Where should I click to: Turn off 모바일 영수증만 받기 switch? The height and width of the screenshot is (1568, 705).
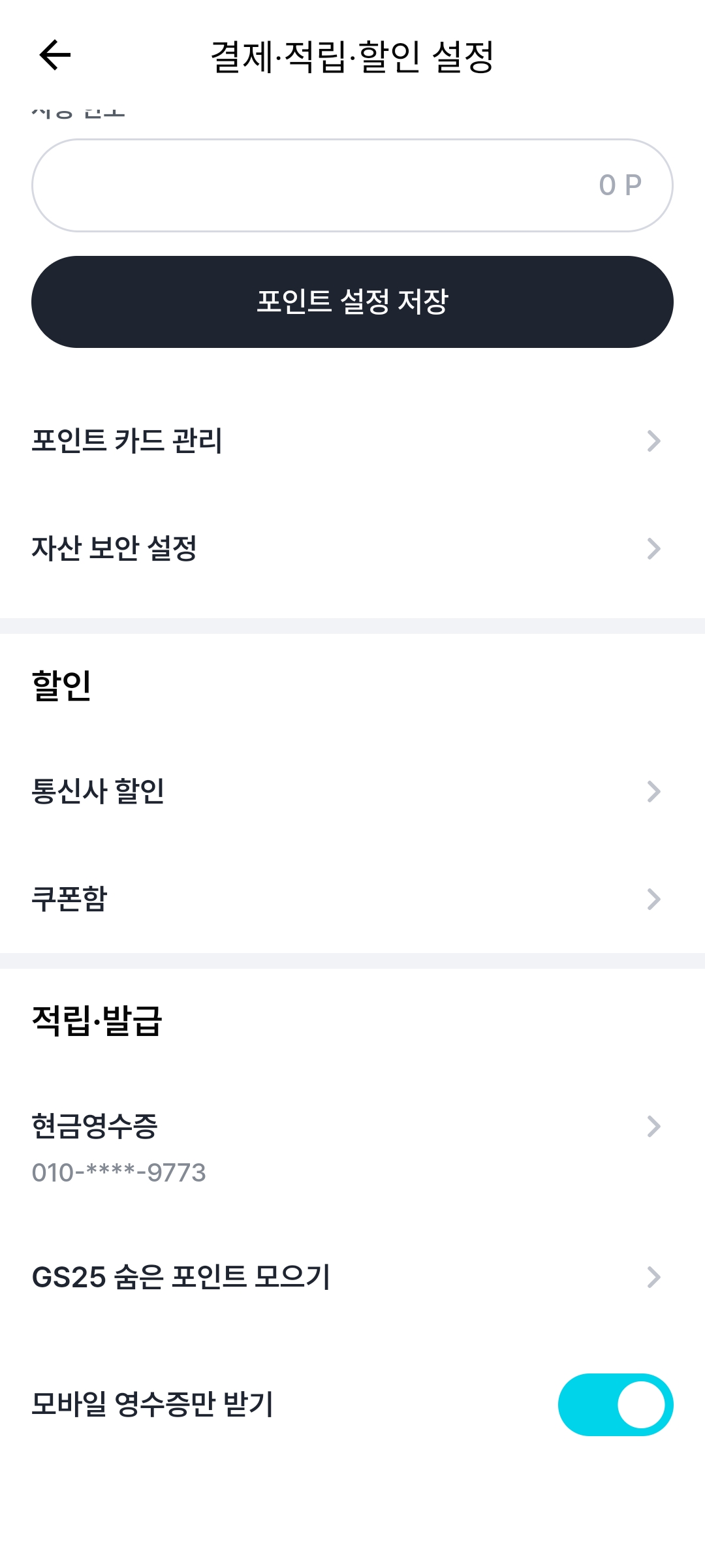615,1405
